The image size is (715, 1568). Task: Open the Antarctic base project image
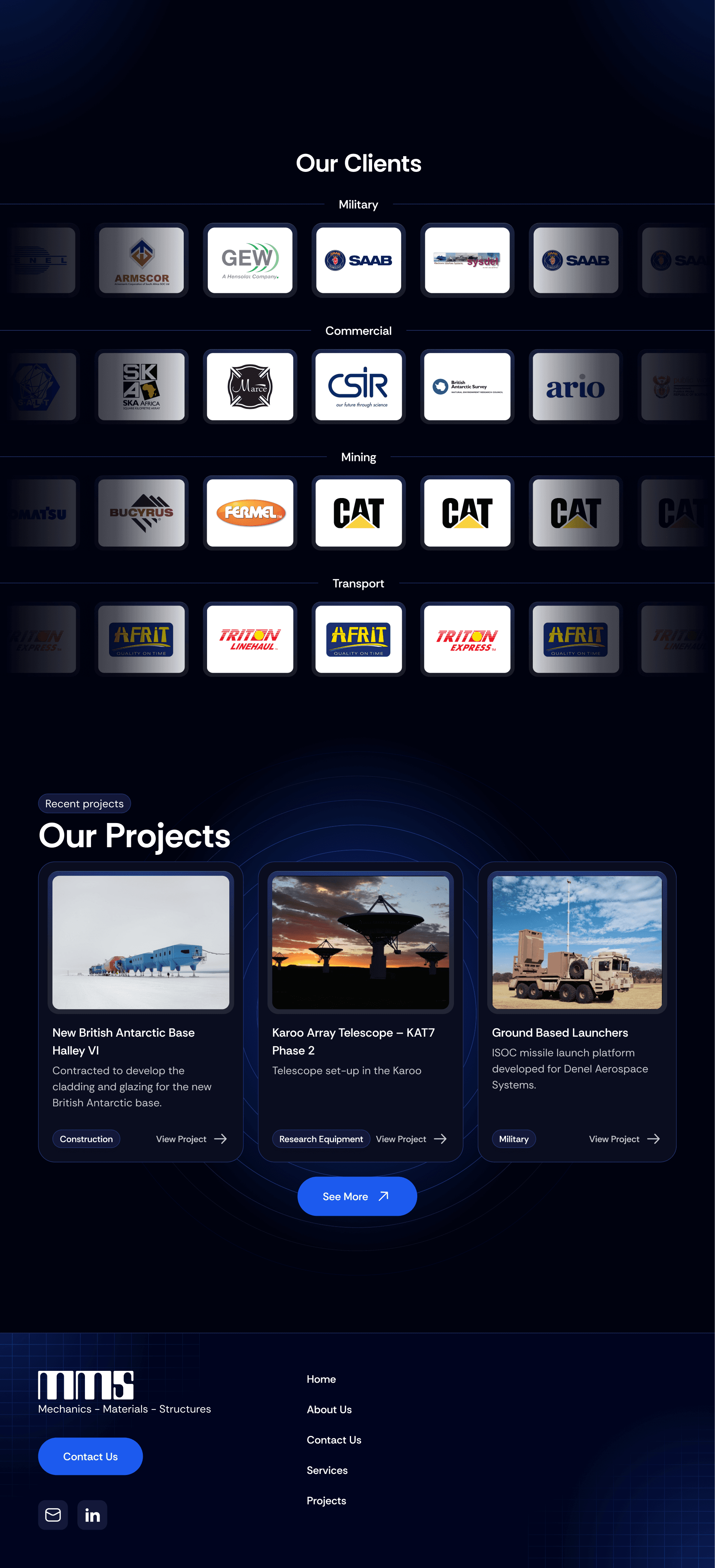140,942
